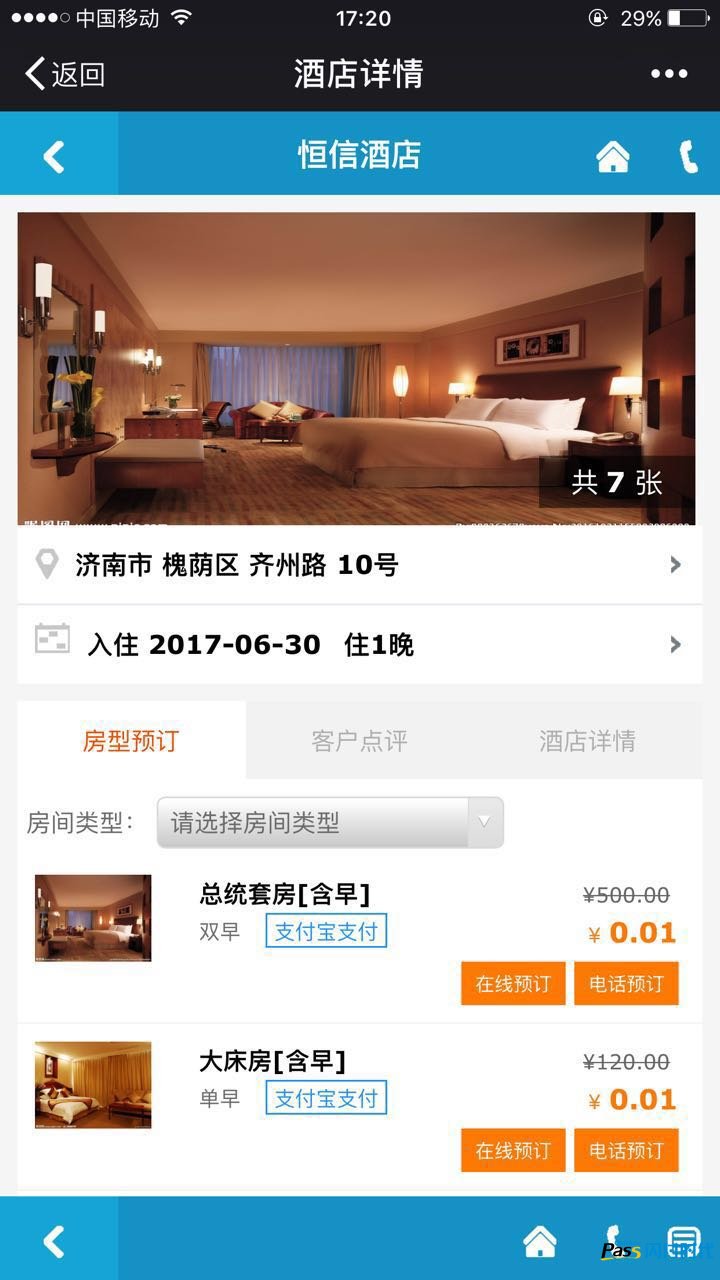720x1280 pixels.
Task: Switch to the 酒店详情 tab
Action: click(587, 741)
